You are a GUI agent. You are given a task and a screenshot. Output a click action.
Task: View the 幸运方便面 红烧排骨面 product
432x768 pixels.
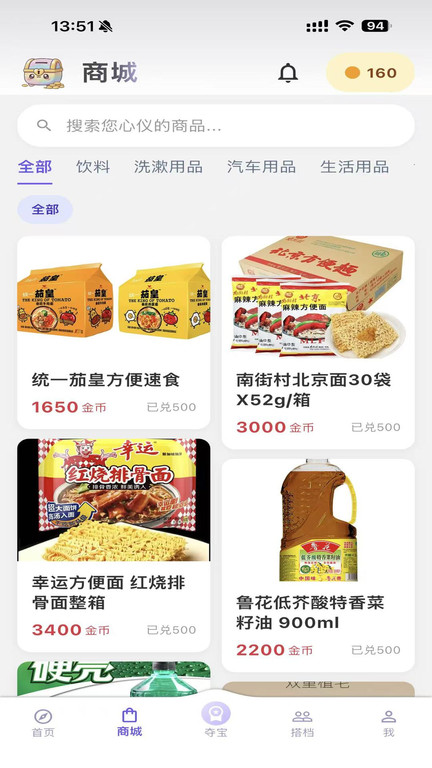coord(114,545)
